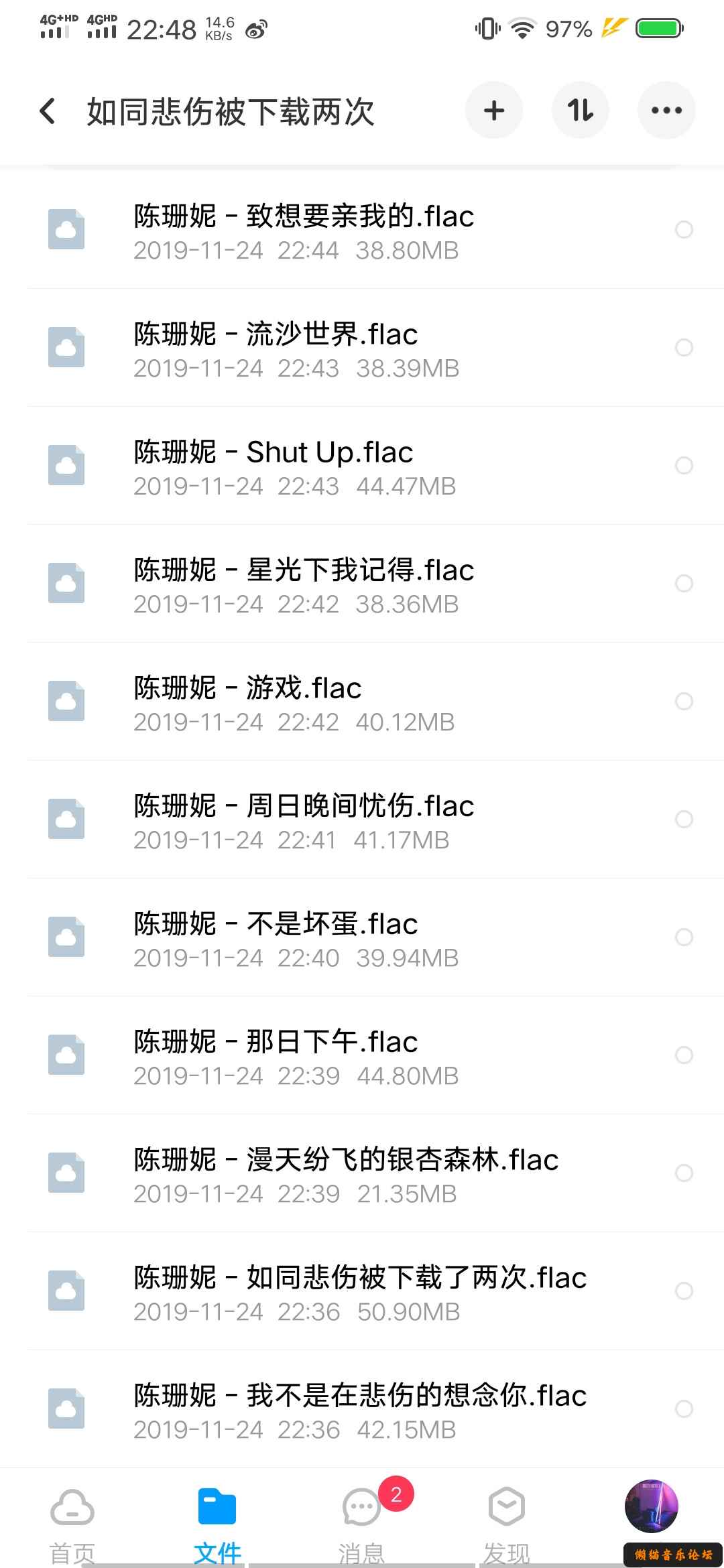Open the file 周日晚间忧伤.flac
724x1568 pixels.
click(303, 820)
